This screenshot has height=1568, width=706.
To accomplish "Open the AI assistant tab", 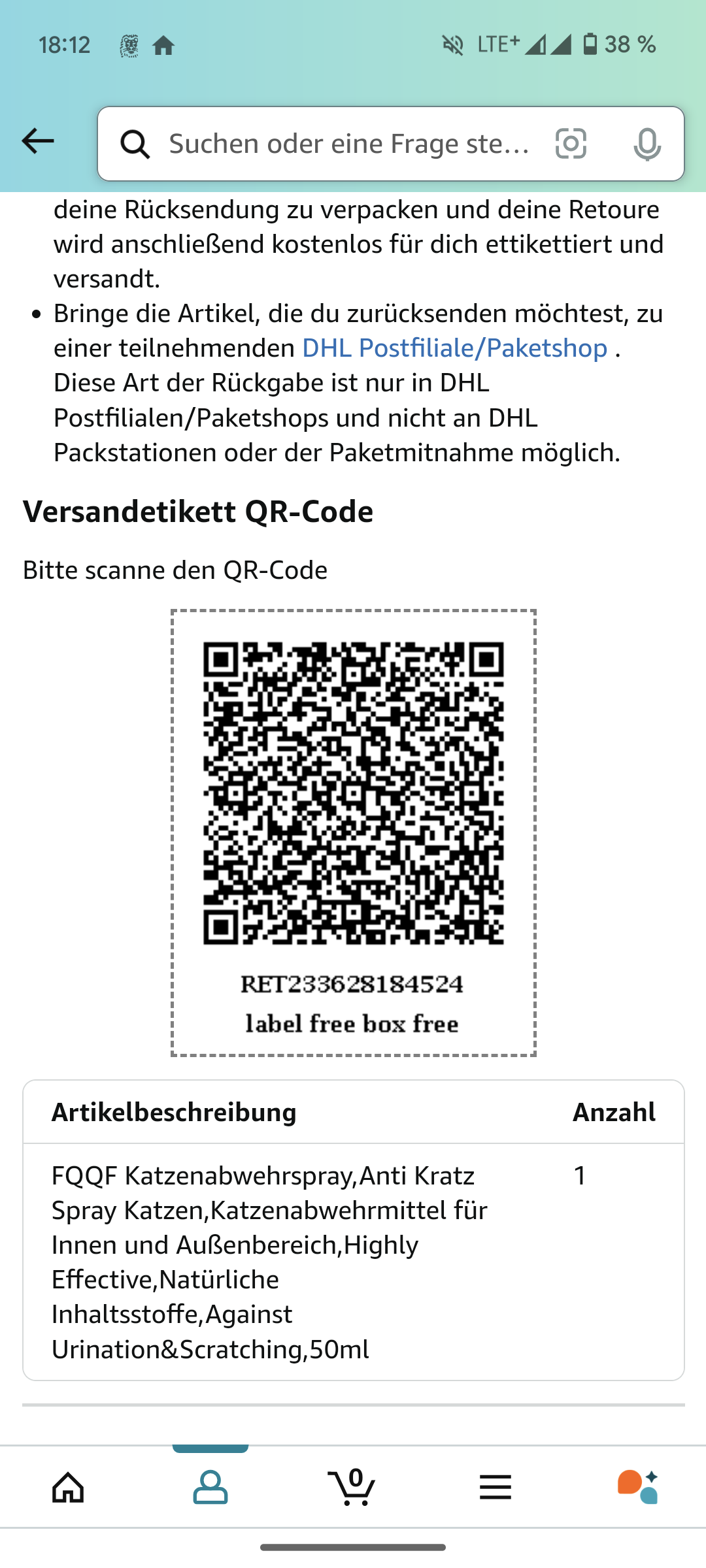I will [x=637, y=1488].
